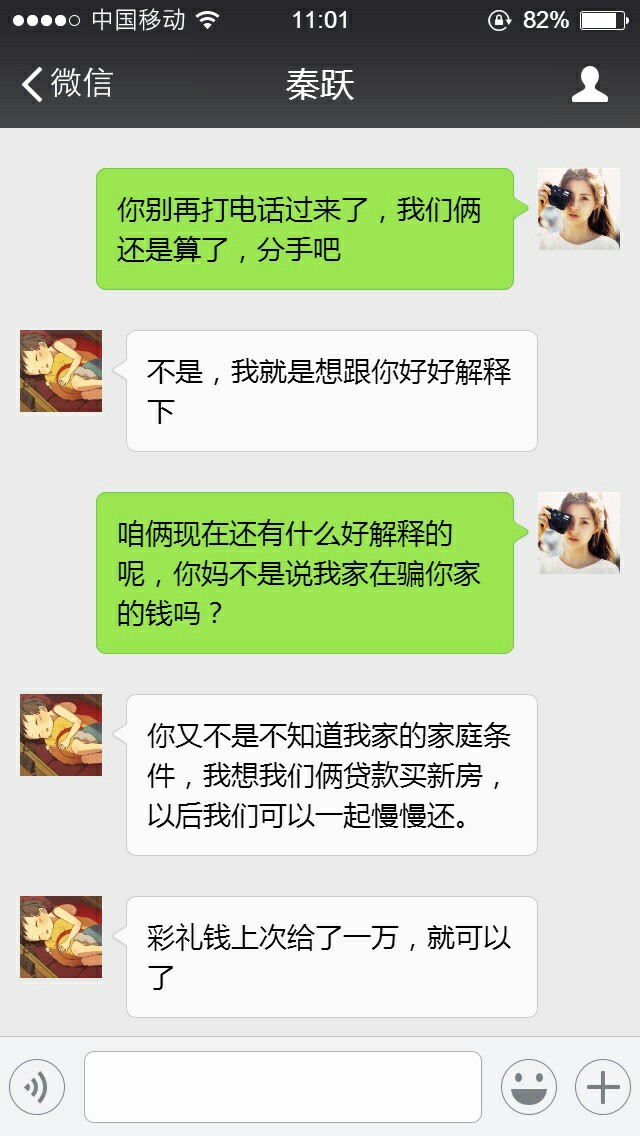Open the emoji picker

coord(528,1087)
